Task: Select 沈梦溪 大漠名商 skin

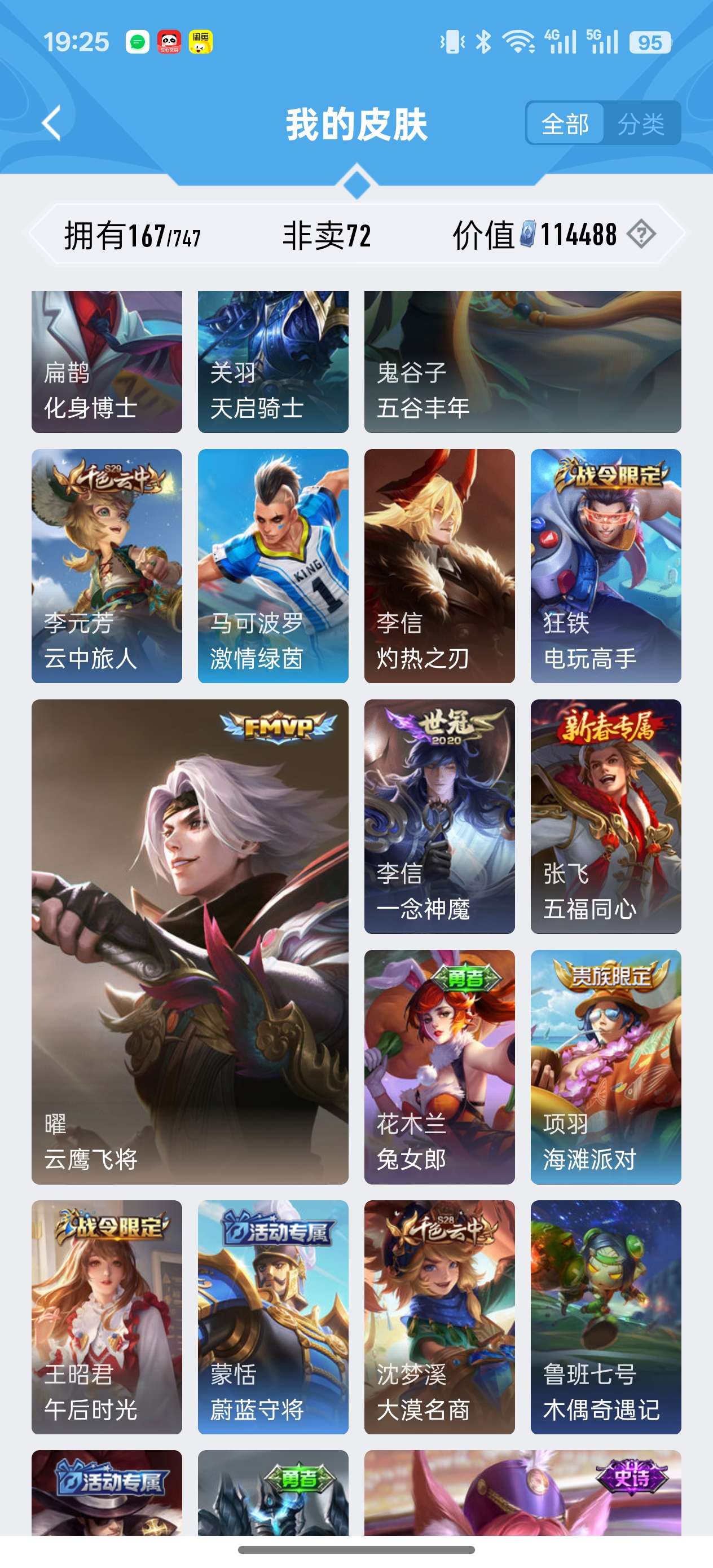Action: (439, 1316)
